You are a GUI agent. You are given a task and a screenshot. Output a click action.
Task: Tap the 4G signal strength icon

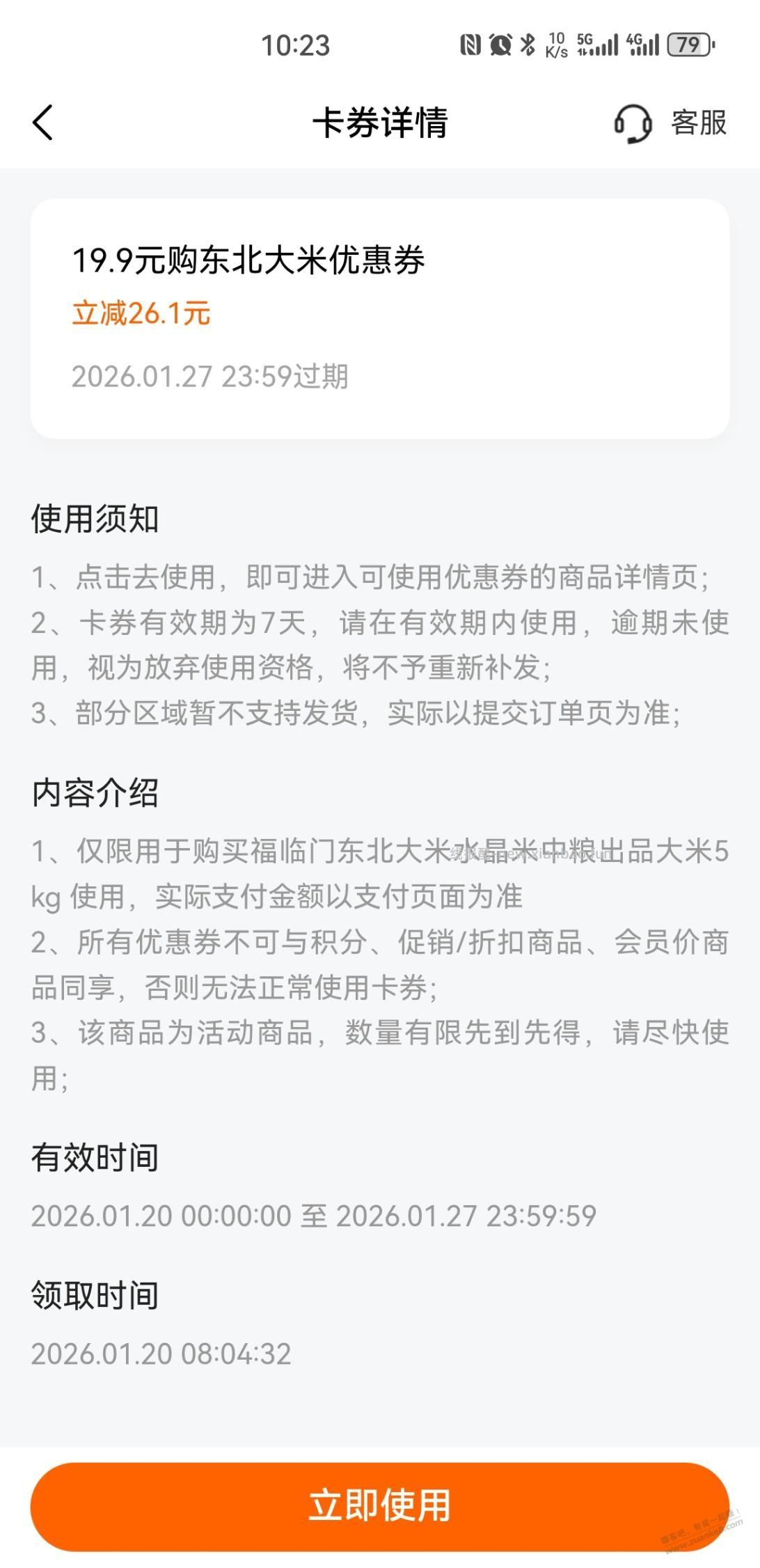click(x=646, y=44)
